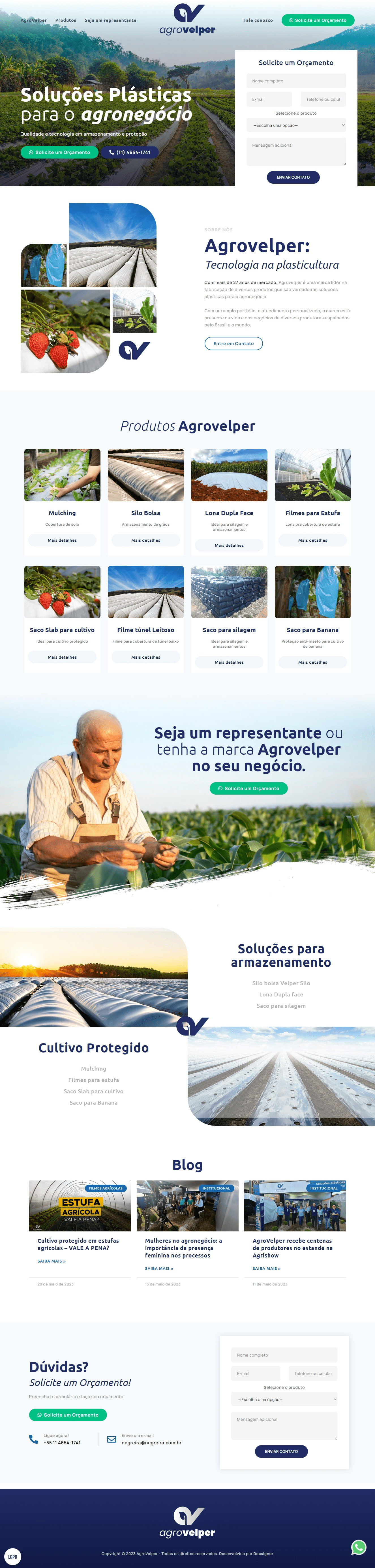Open the Produtos menu item
Viewport: 375px width, 1568px height.
66,20
